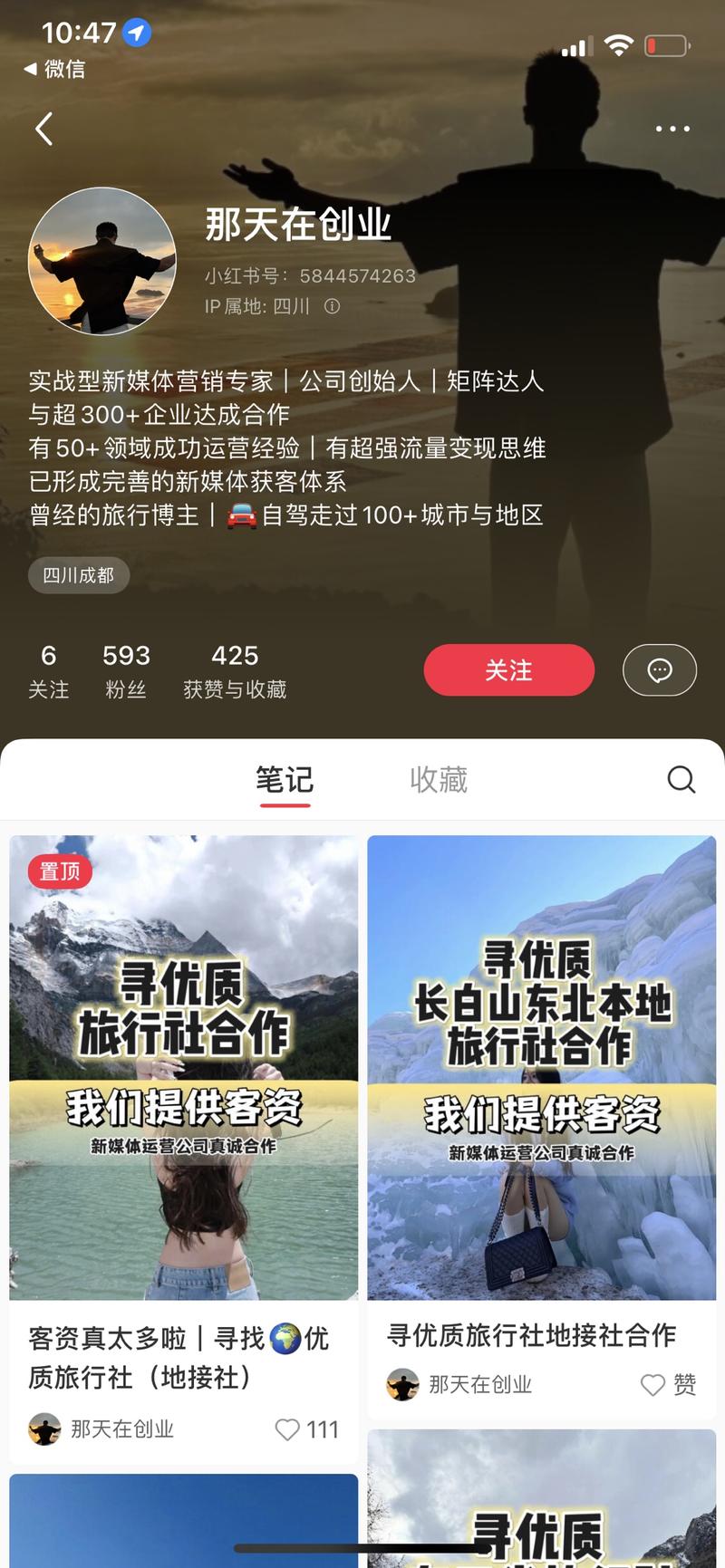The width and height of the screenshot is (725, 1568).
Task: Switch to the 收藏 tab
Action: (439, 780)
